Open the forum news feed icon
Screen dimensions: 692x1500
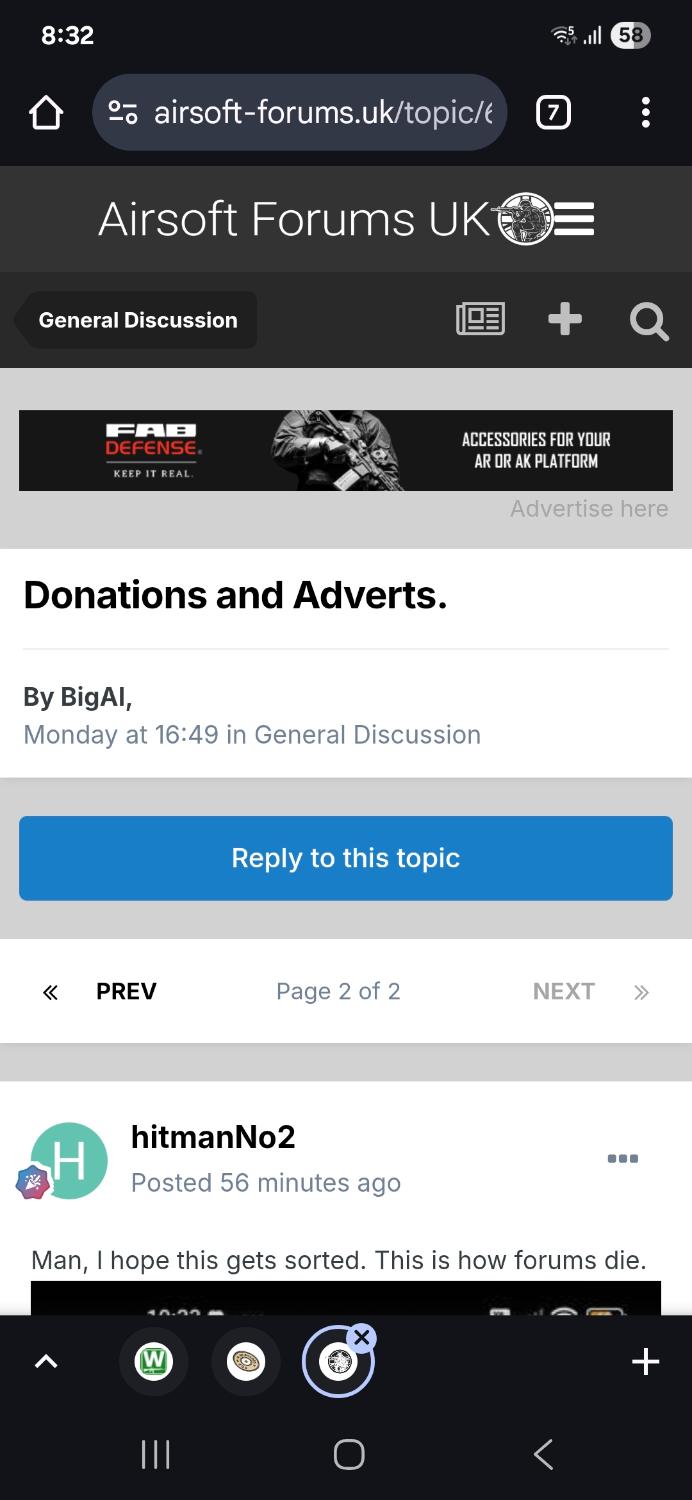[x=480, y=320]
